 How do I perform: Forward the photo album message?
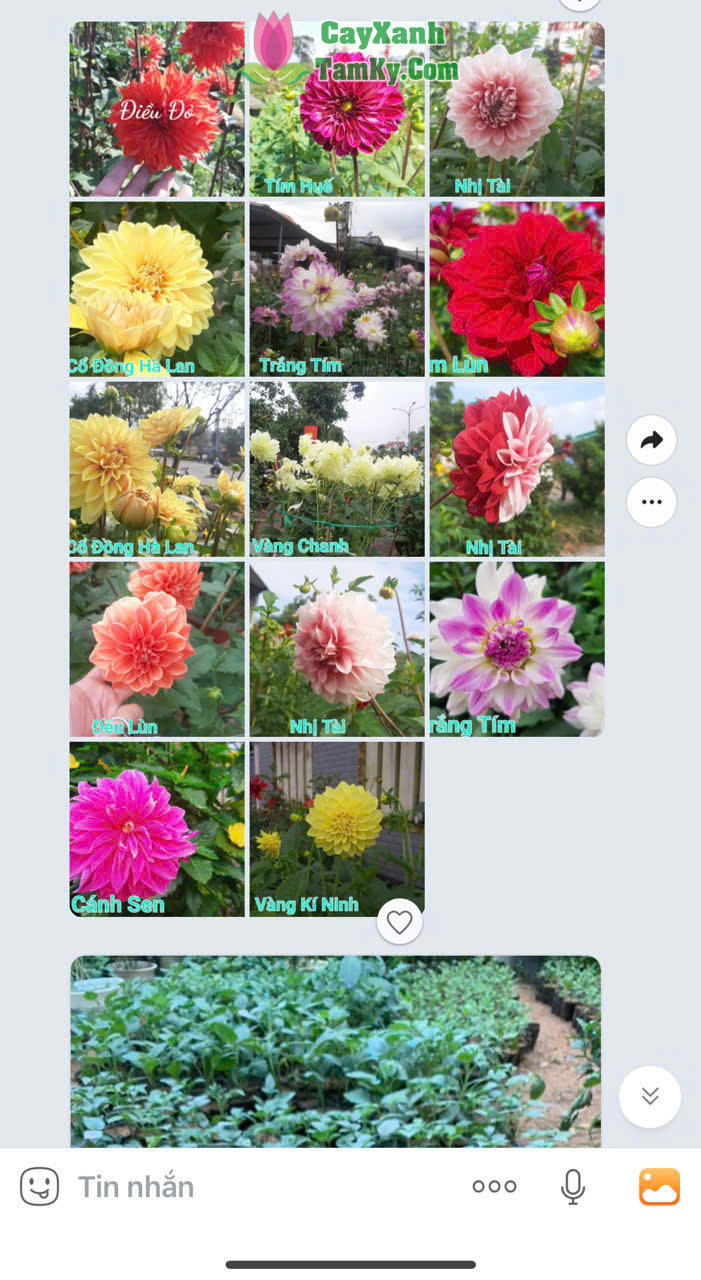coord(651,440)
